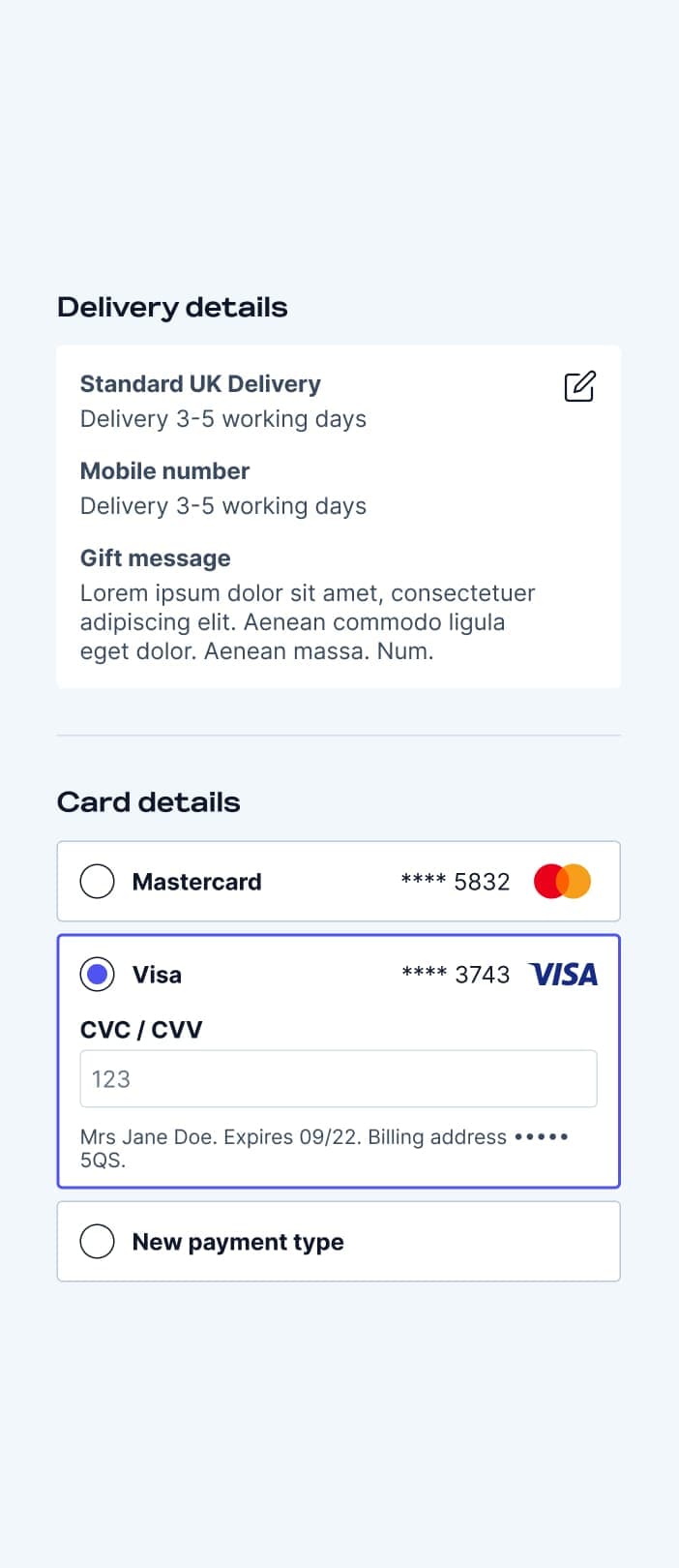Select the Visa card radio button
This screenshot has width=679, height=1568.
pos(98,975)
